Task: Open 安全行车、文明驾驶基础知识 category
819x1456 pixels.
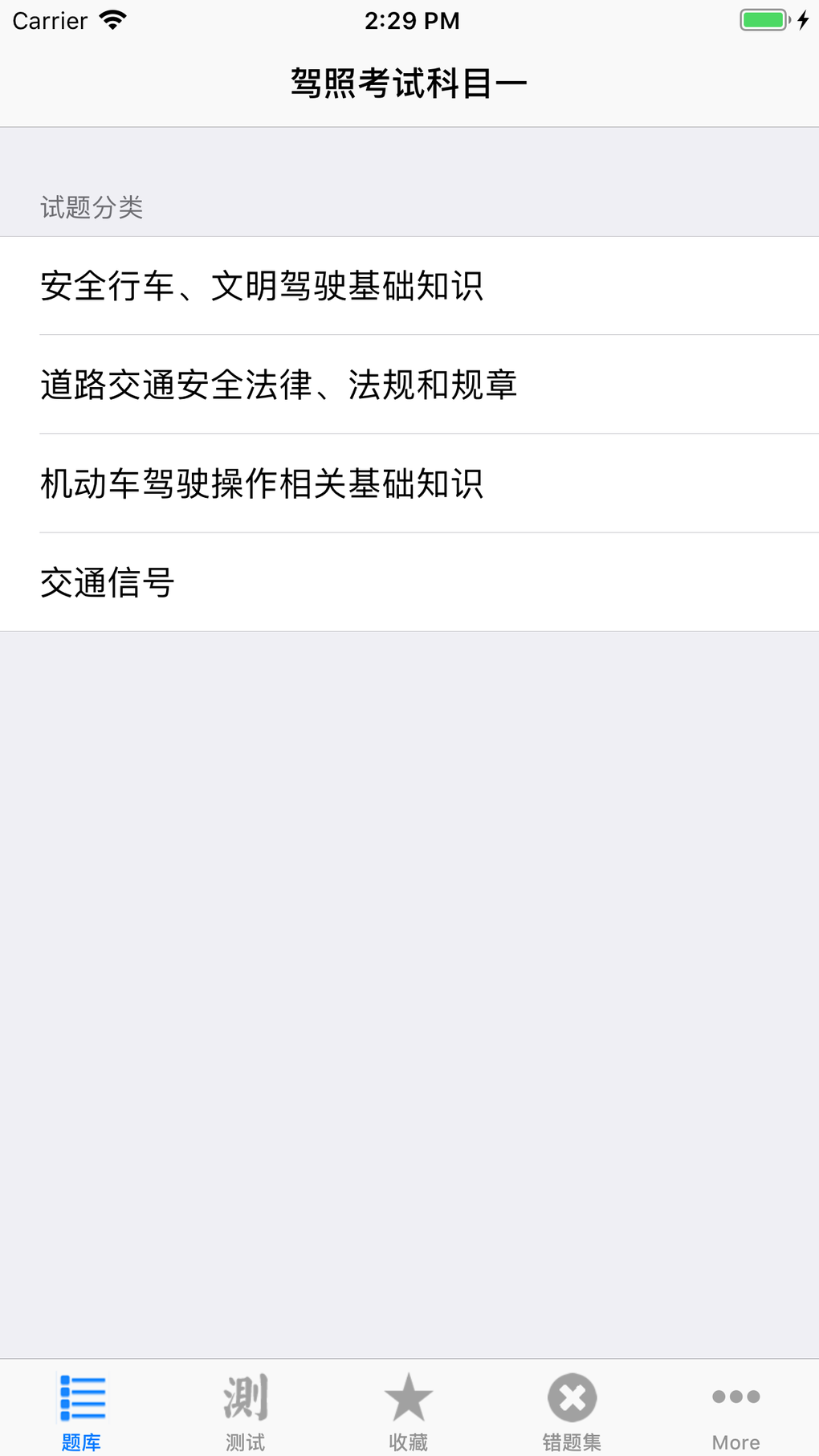Action: pyautogui.click(x=409, y=286)
